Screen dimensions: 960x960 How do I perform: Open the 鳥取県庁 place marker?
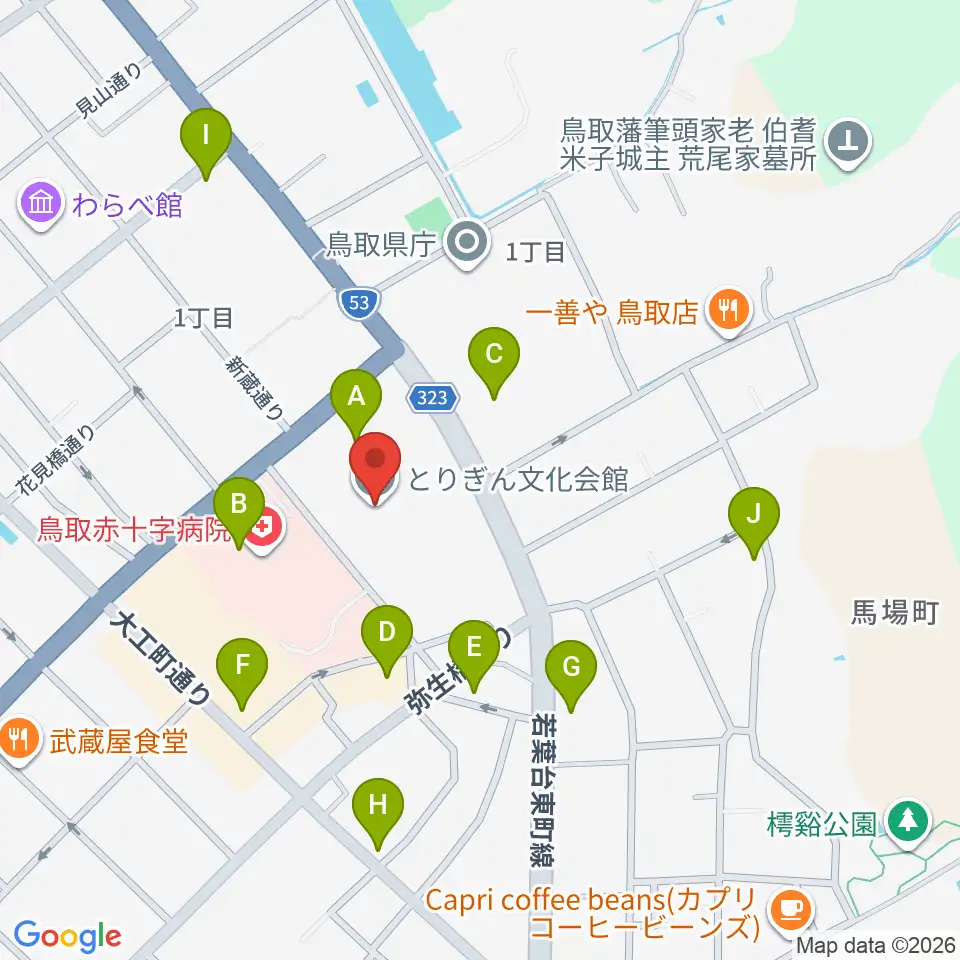(x=468, y=244)
